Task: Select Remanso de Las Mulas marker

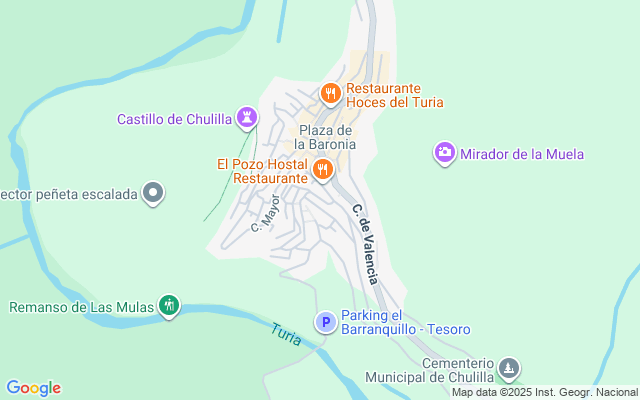Action: point(169,305)
